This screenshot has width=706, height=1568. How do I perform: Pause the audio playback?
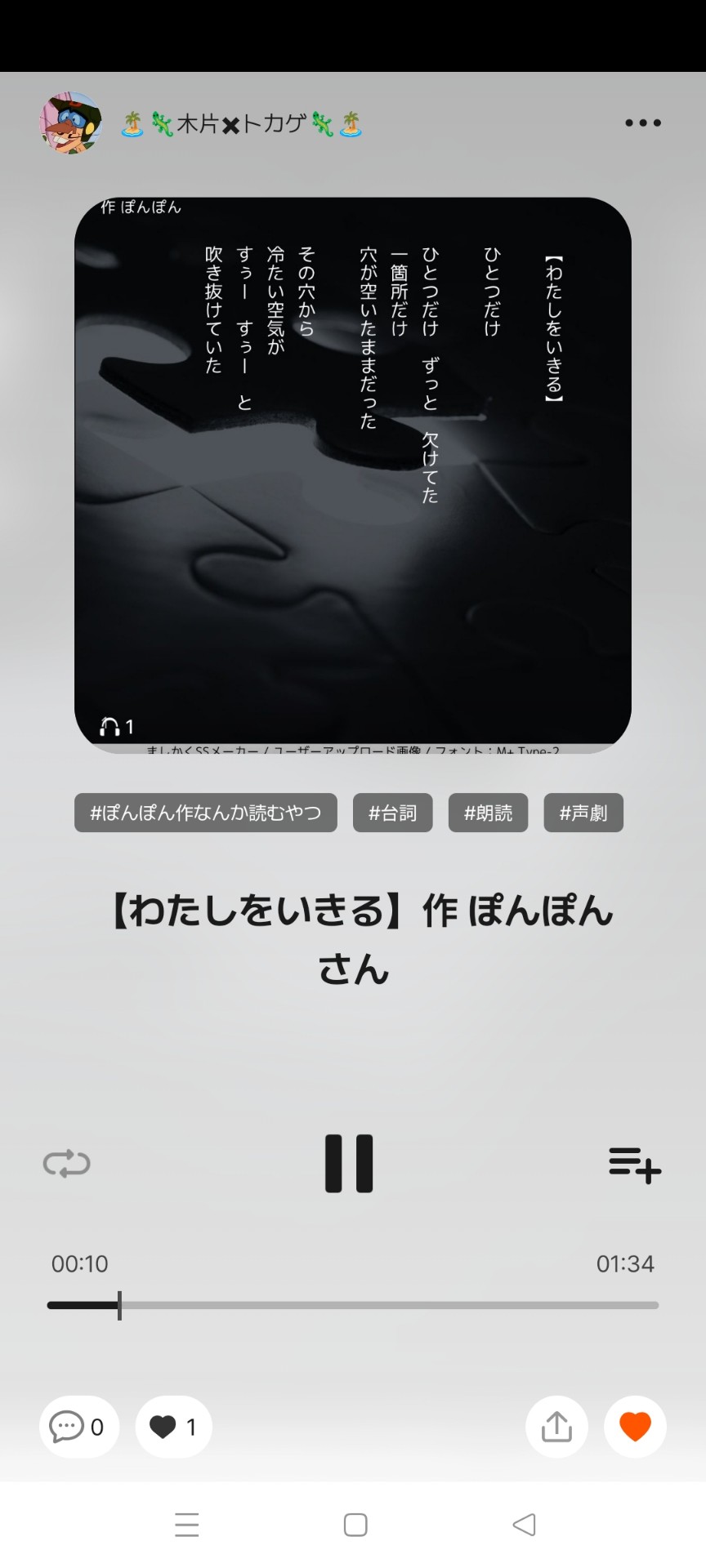click(x=349, y=1163)
